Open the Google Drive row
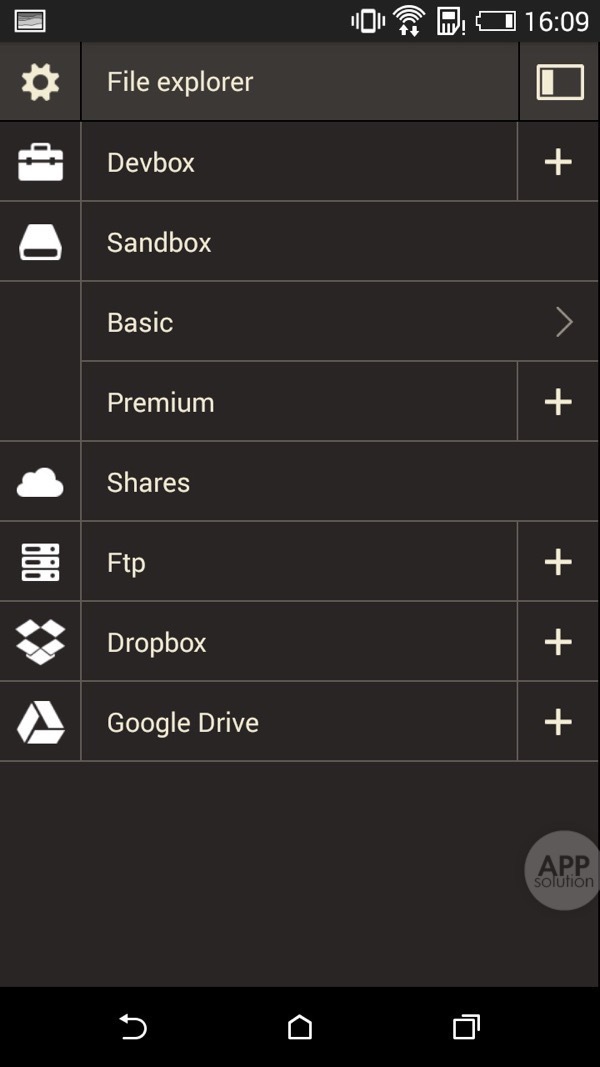The width and height of the screenshot is (600, 1067). (298, 722)
